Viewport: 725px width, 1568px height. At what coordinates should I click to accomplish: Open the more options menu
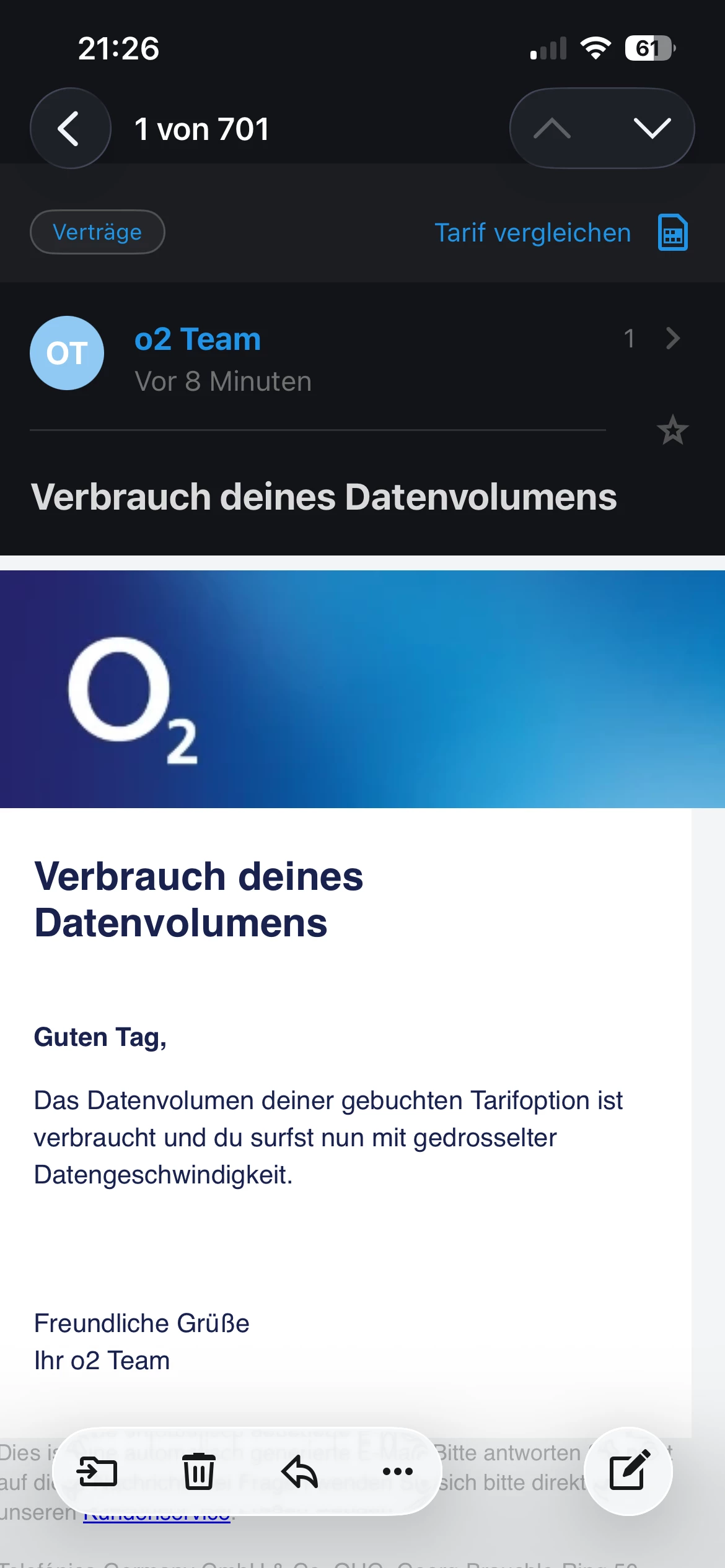tap(397, 1471)
